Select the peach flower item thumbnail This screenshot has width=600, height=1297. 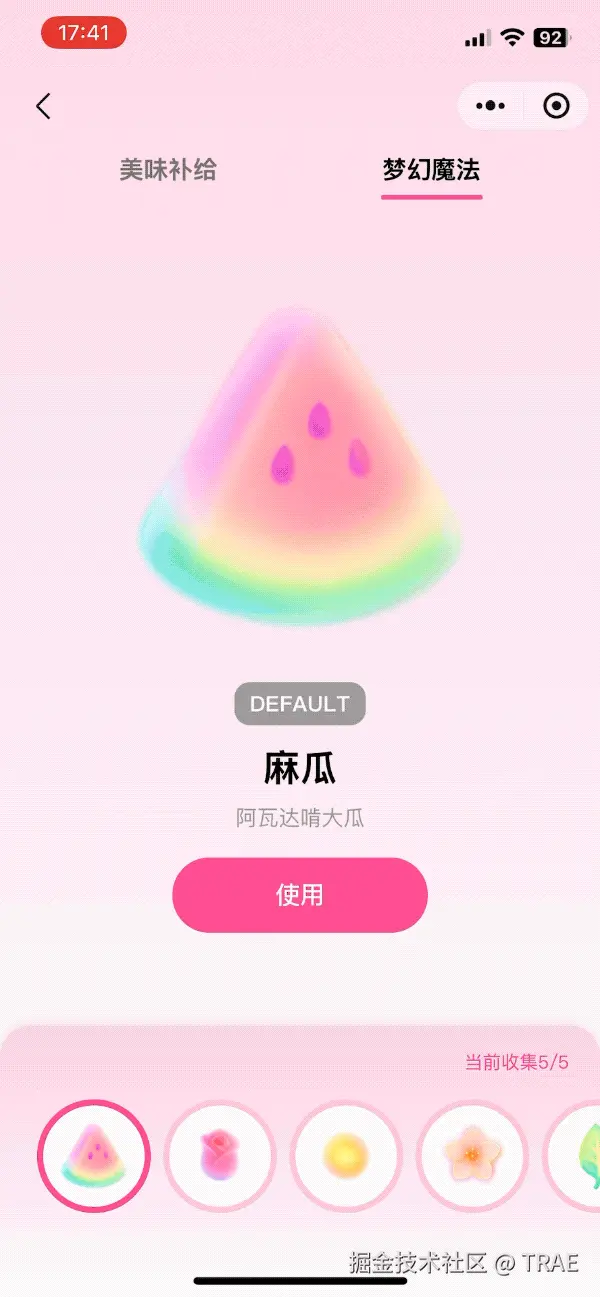coord(472,1156)
